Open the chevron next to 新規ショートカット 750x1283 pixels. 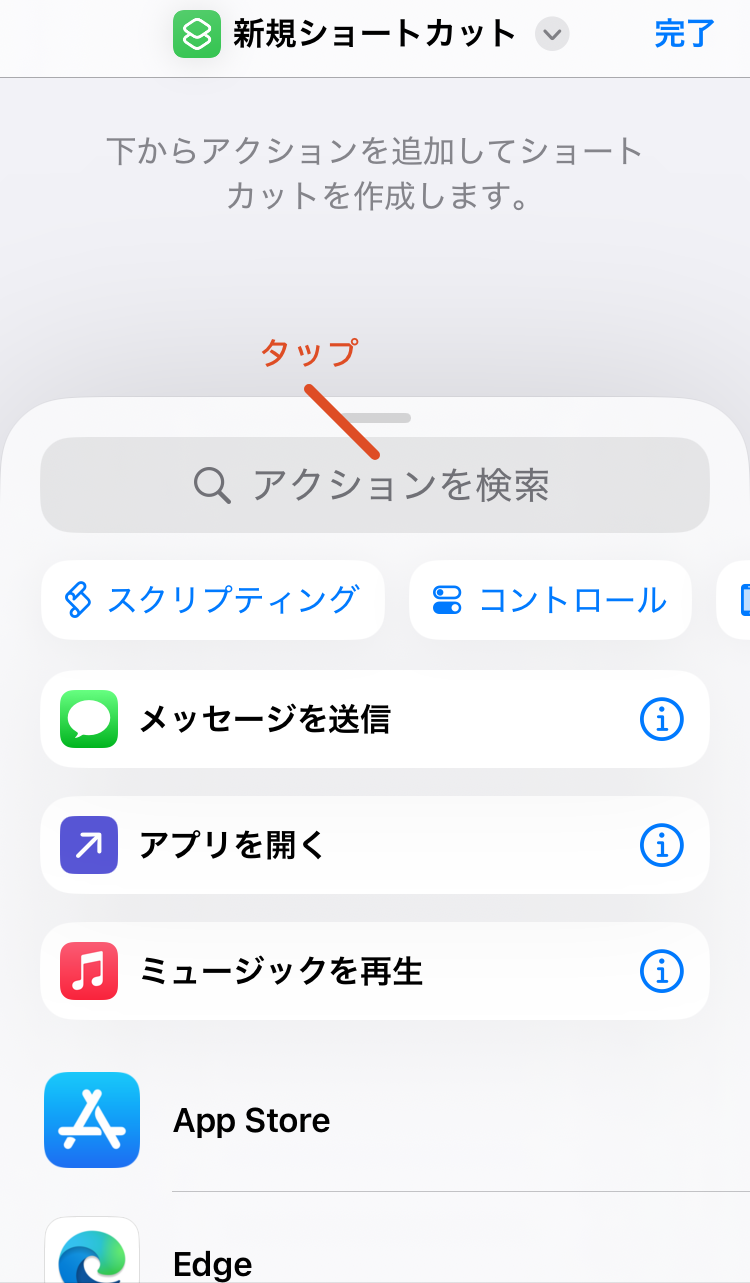point(551,34)
